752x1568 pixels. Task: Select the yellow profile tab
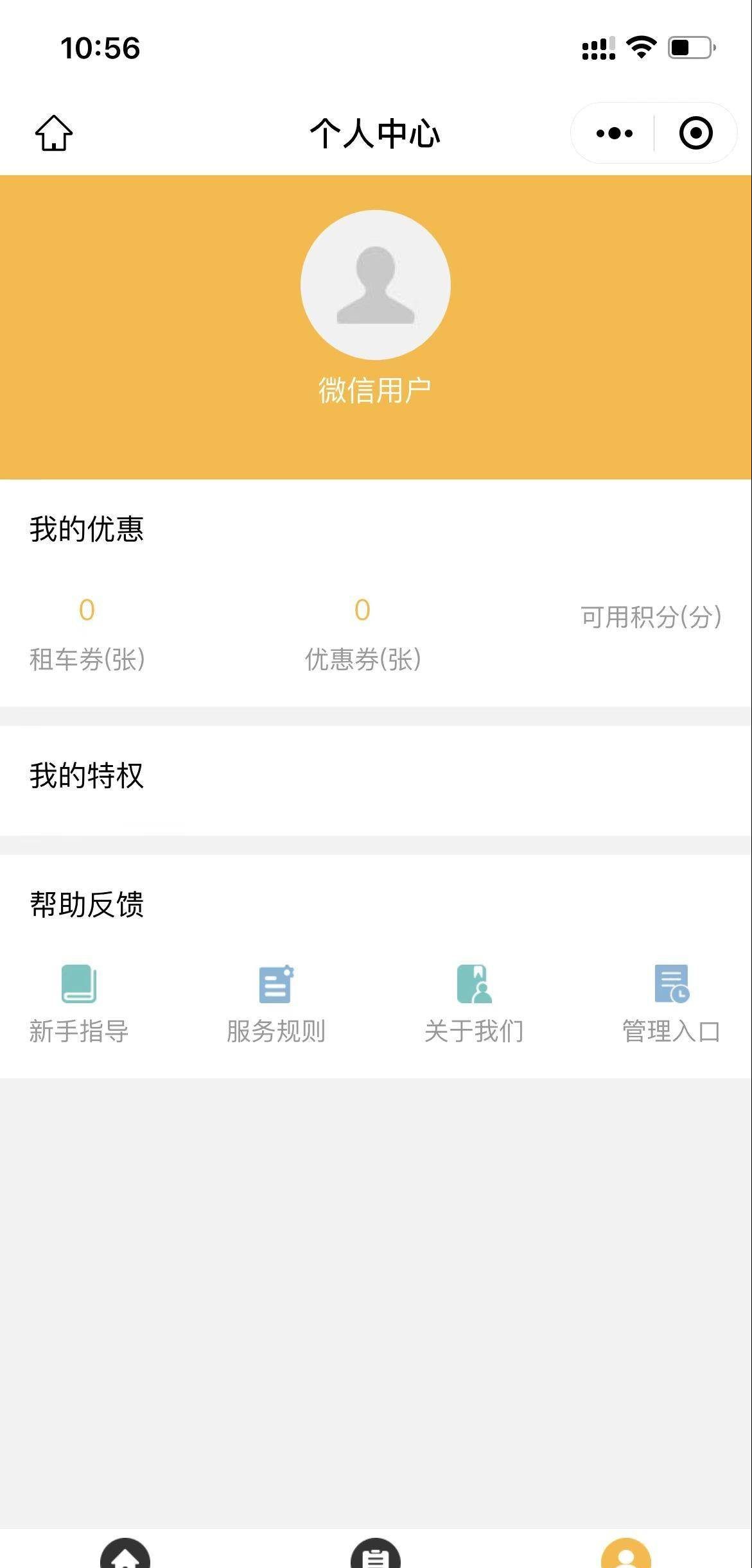point(626,1555)
